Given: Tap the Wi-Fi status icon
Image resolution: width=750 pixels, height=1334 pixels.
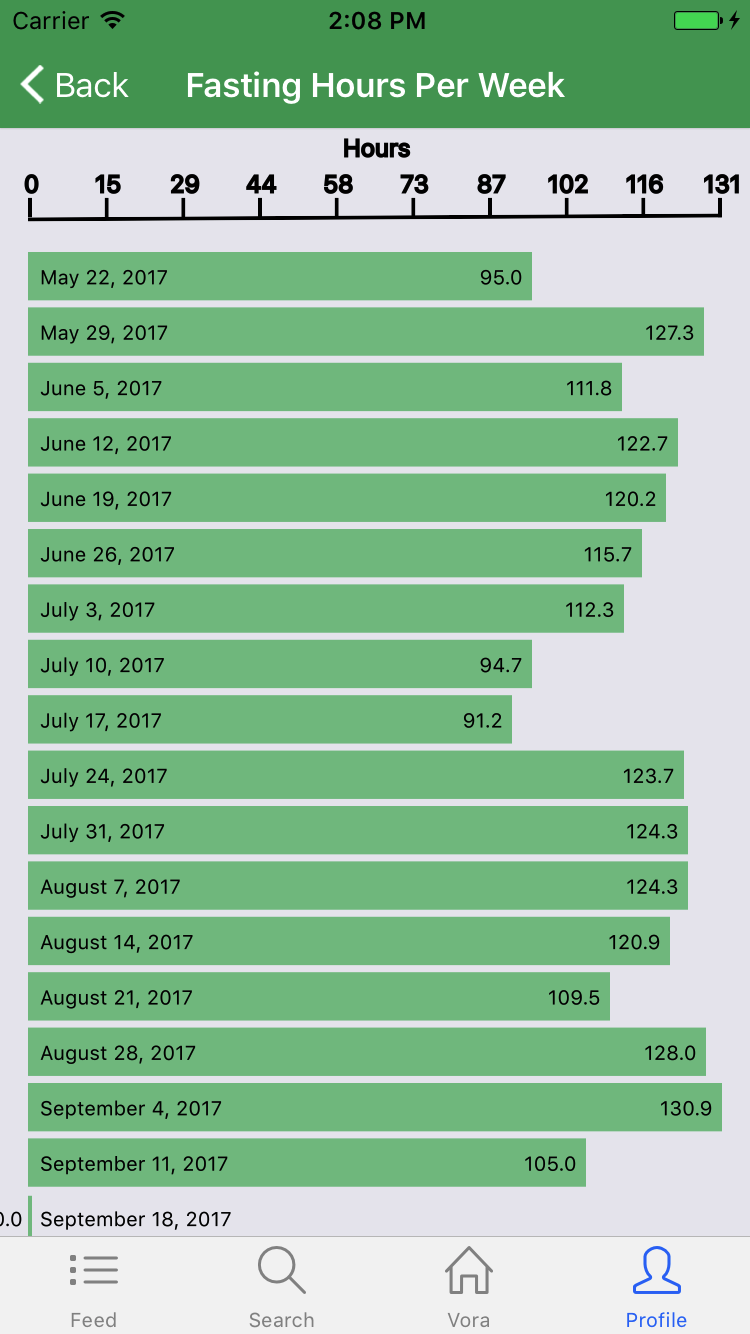Looking at the screenshot, I should click(109, 18).
